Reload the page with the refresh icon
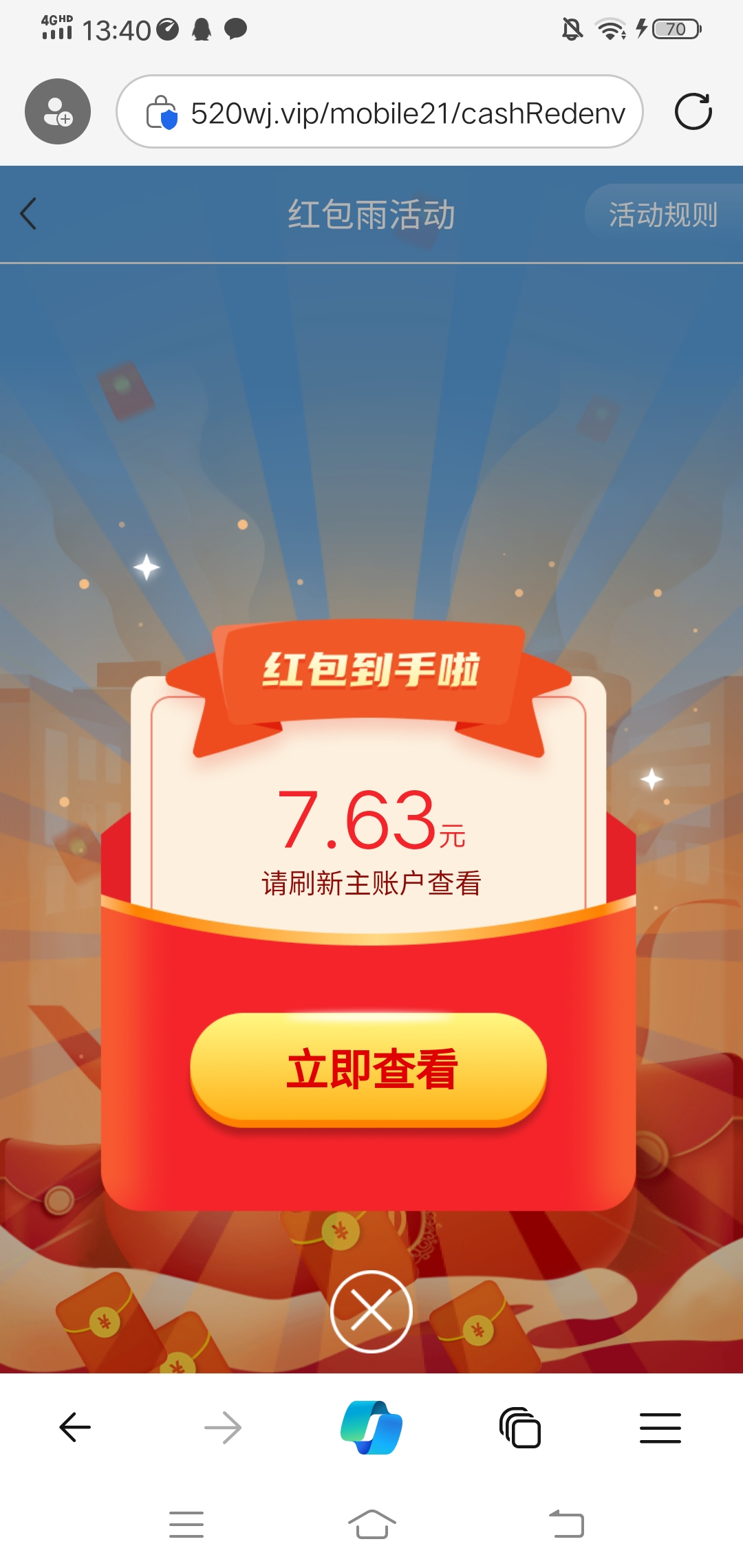 coord(693,111)
